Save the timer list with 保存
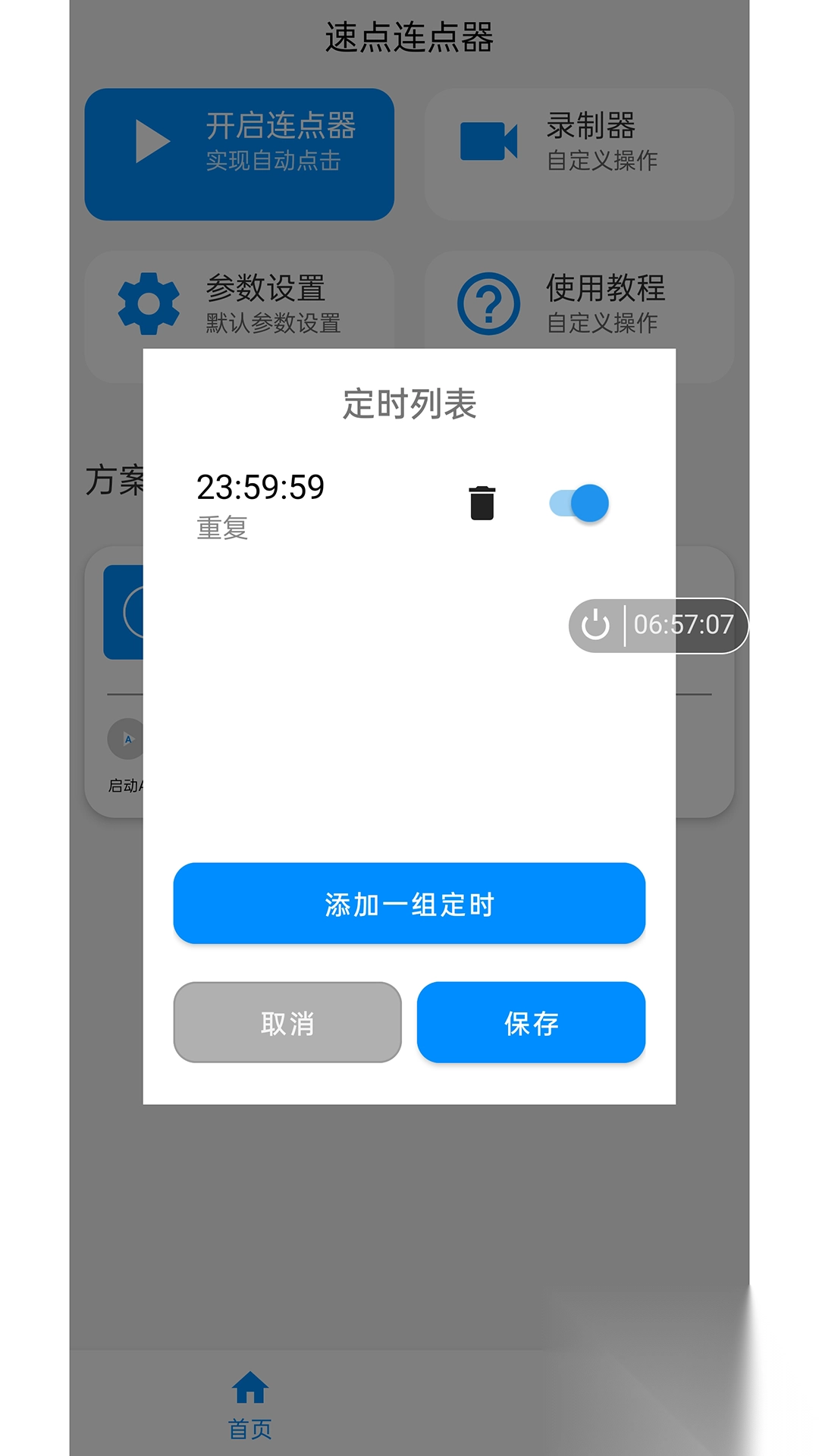This screenshot has height=1456, width=819. 531,1022
